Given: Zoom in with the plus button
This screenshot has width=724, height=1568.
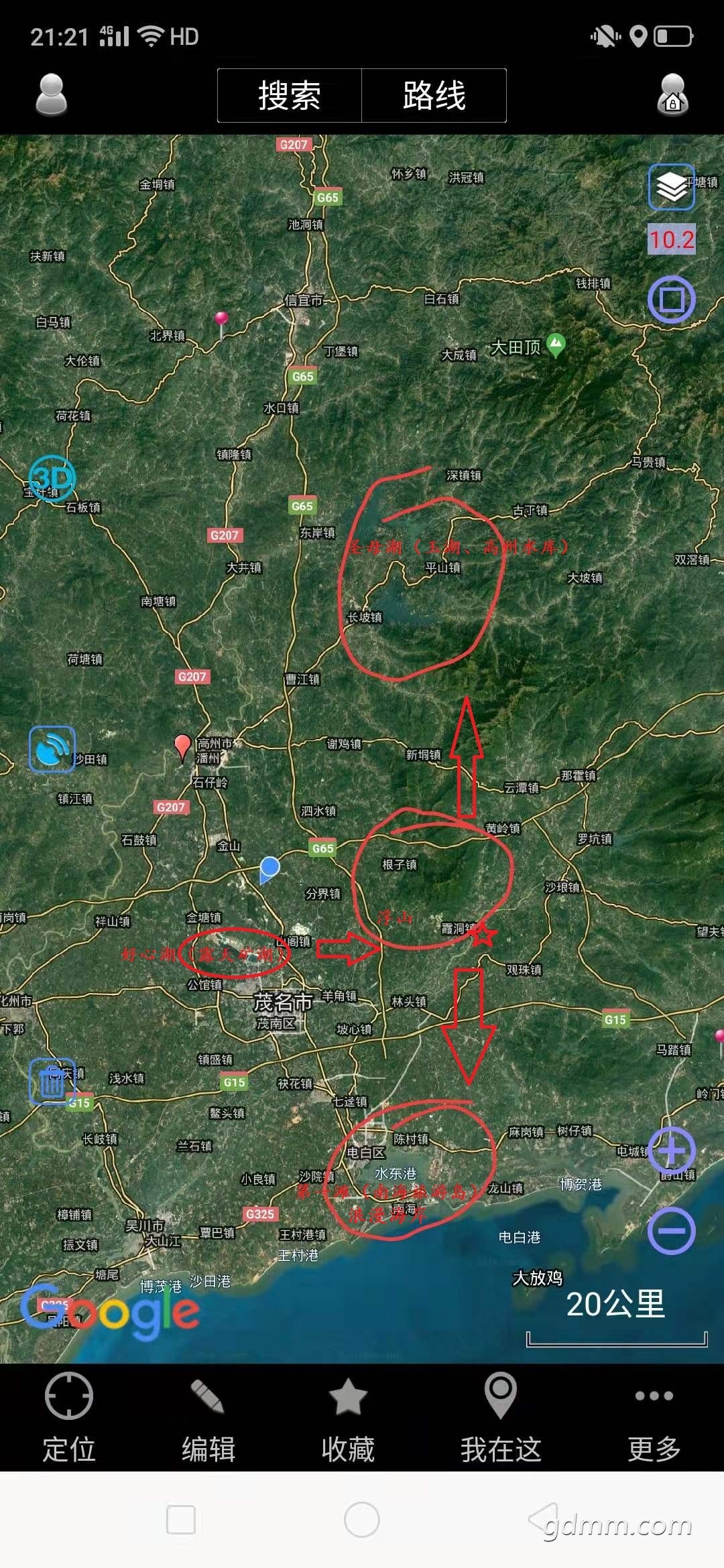Looking at the screenshot, I should (x=671, y=1151).
